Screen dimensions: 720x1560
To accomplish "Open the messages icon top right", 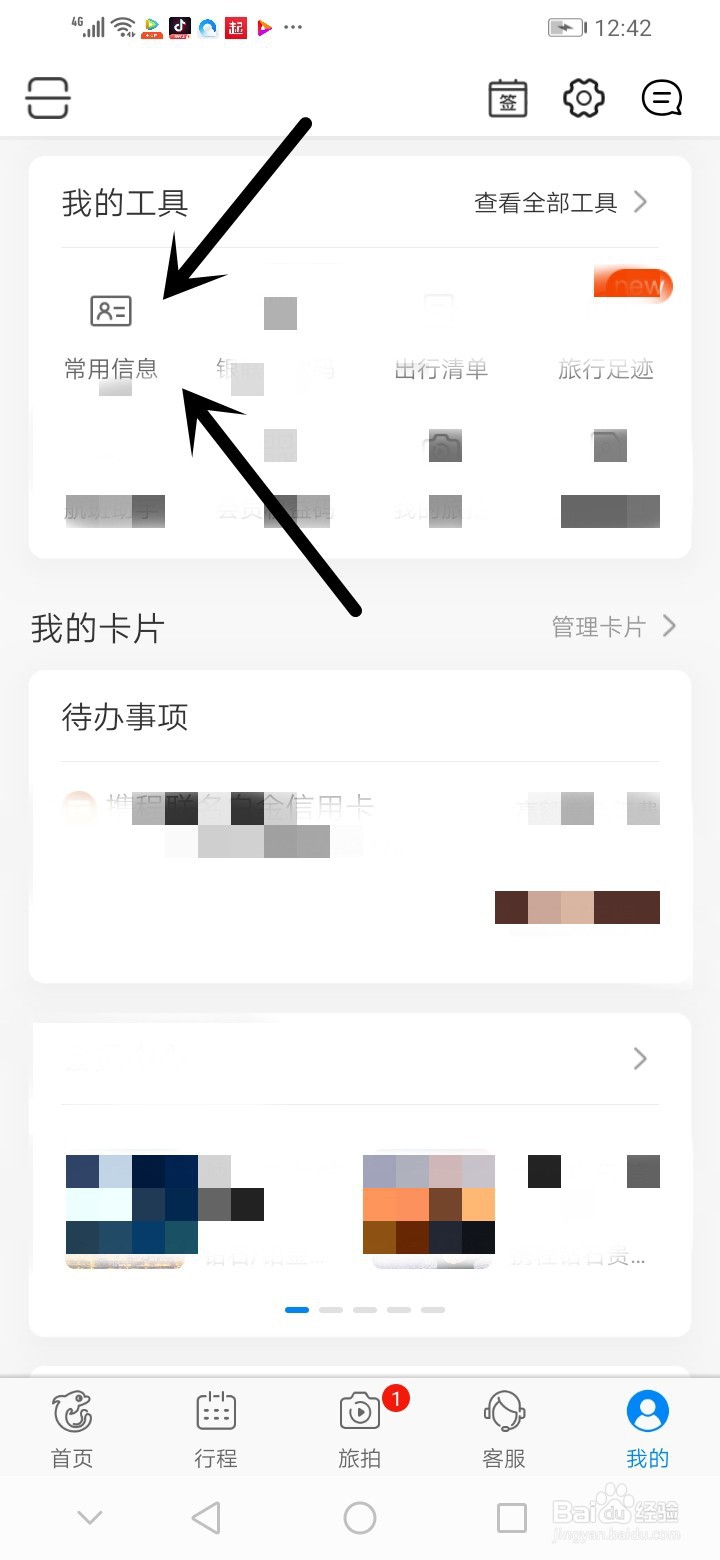I will (x=661, y=98).
